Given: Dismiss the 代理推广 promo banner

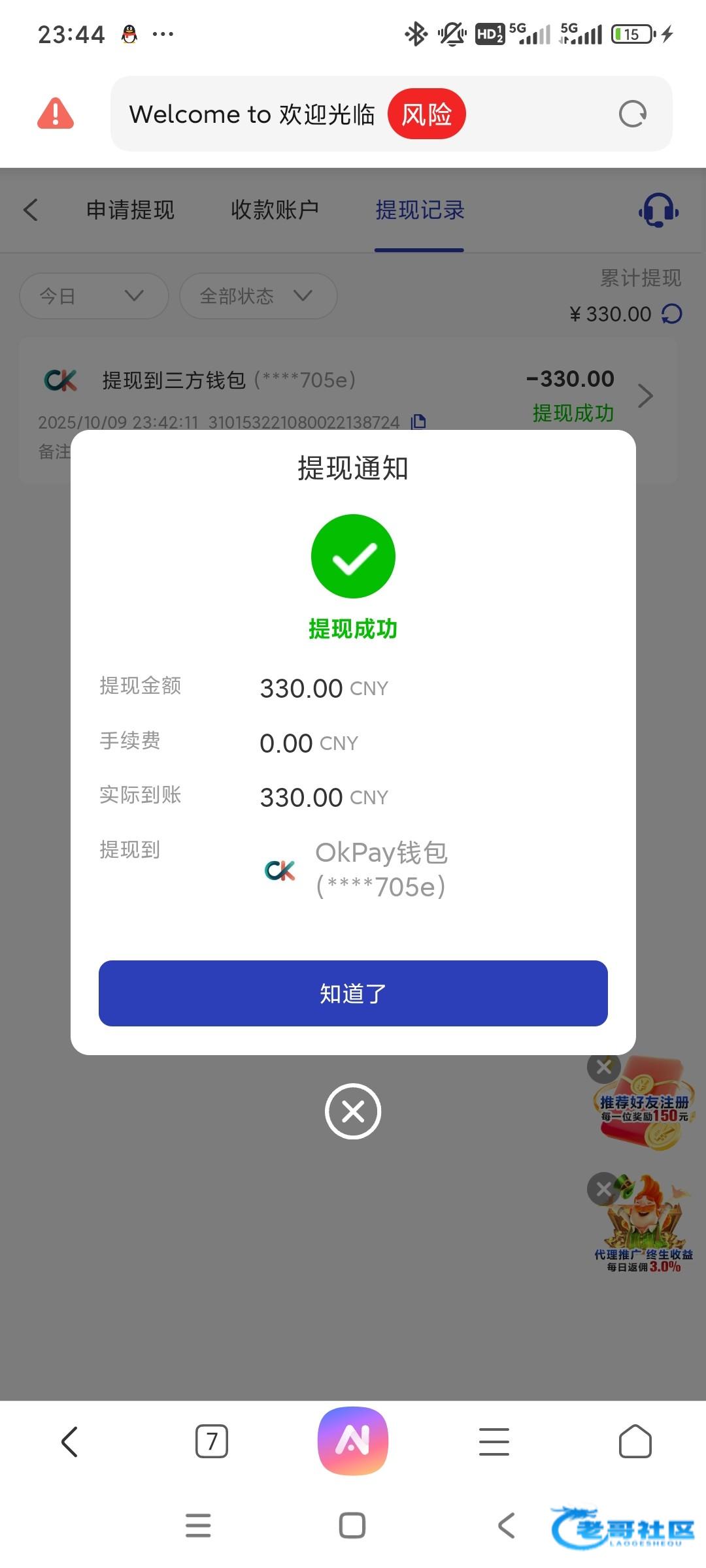Looking at the screenshot, I should click(604, 1189).
